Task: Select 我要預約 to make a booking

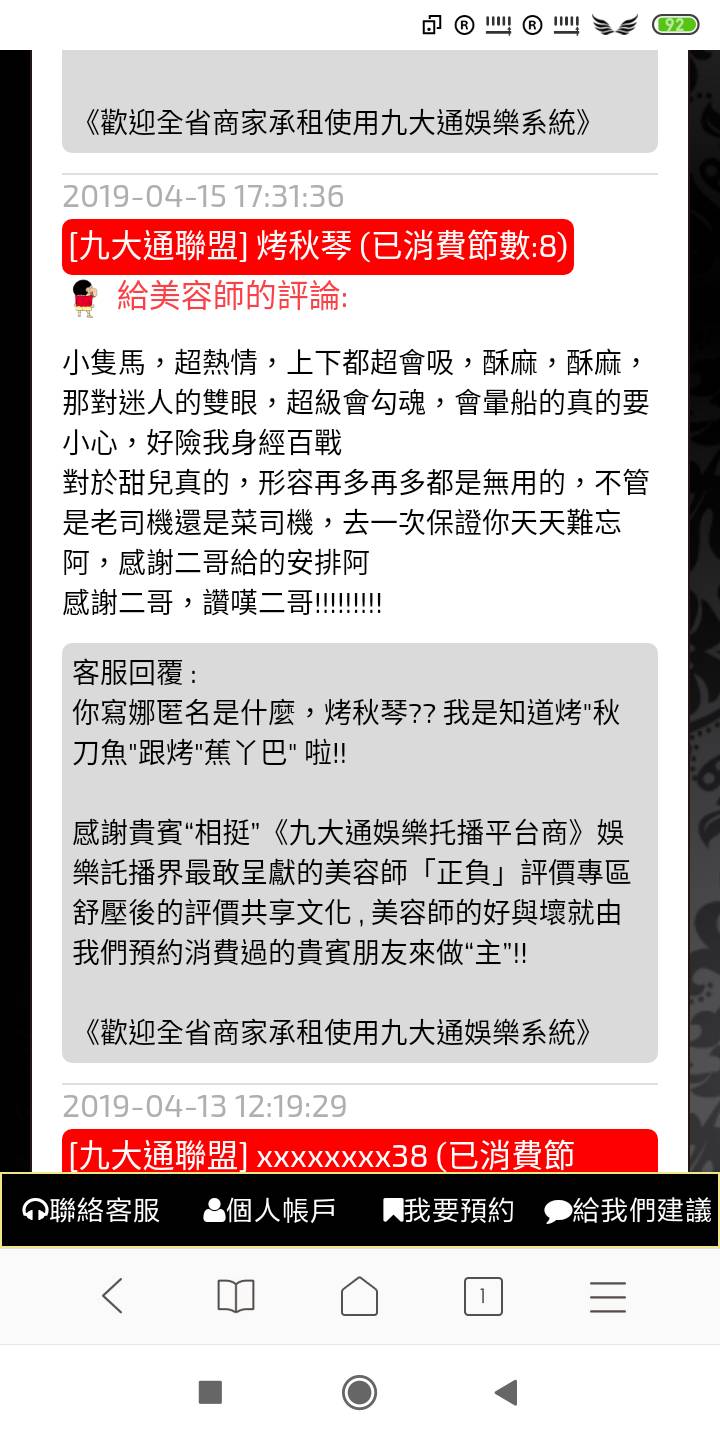Action: pyautogui.click(x=448, y=1210)
